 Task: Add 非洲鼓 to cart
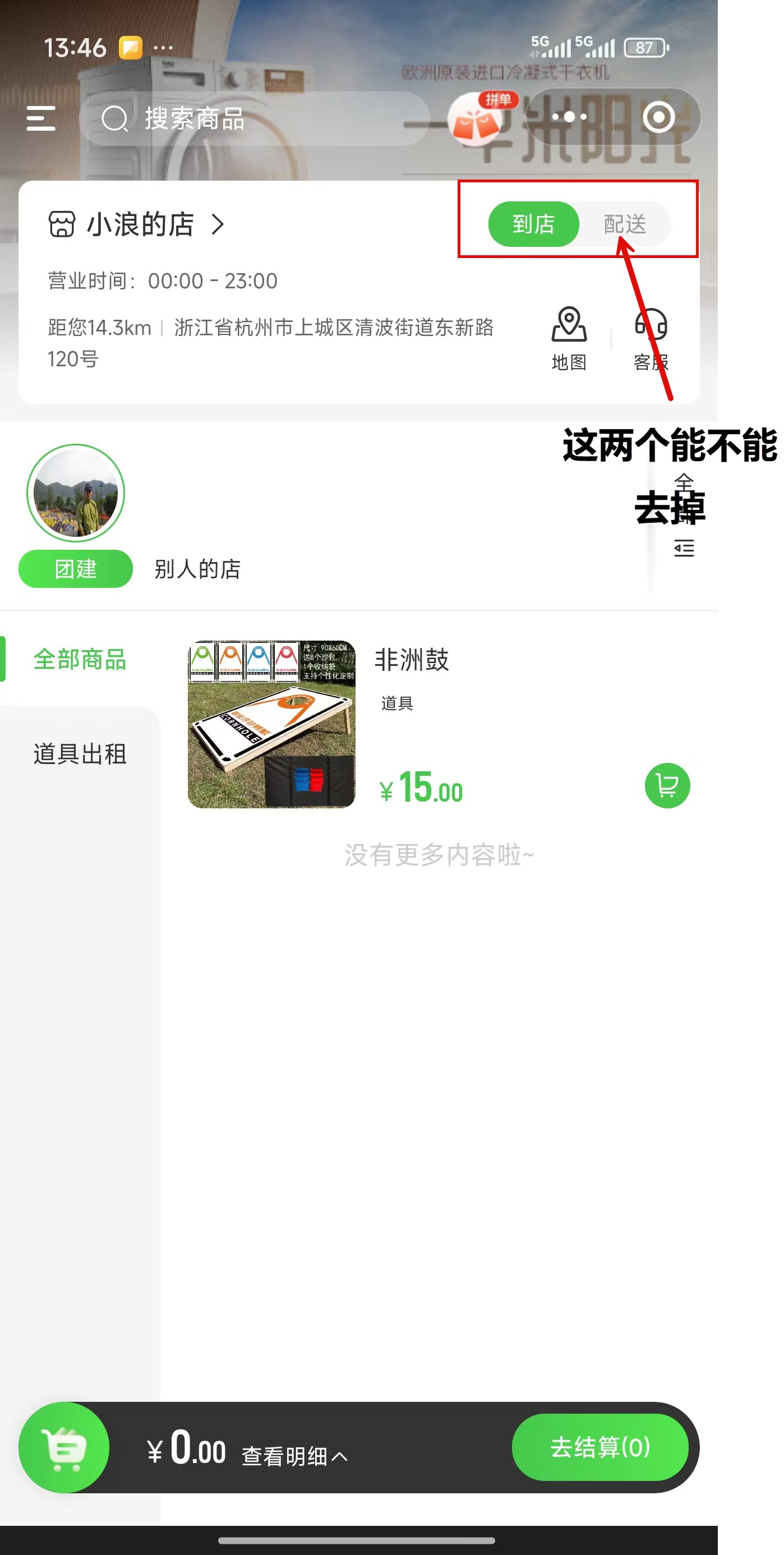click(x=666, y=785)
